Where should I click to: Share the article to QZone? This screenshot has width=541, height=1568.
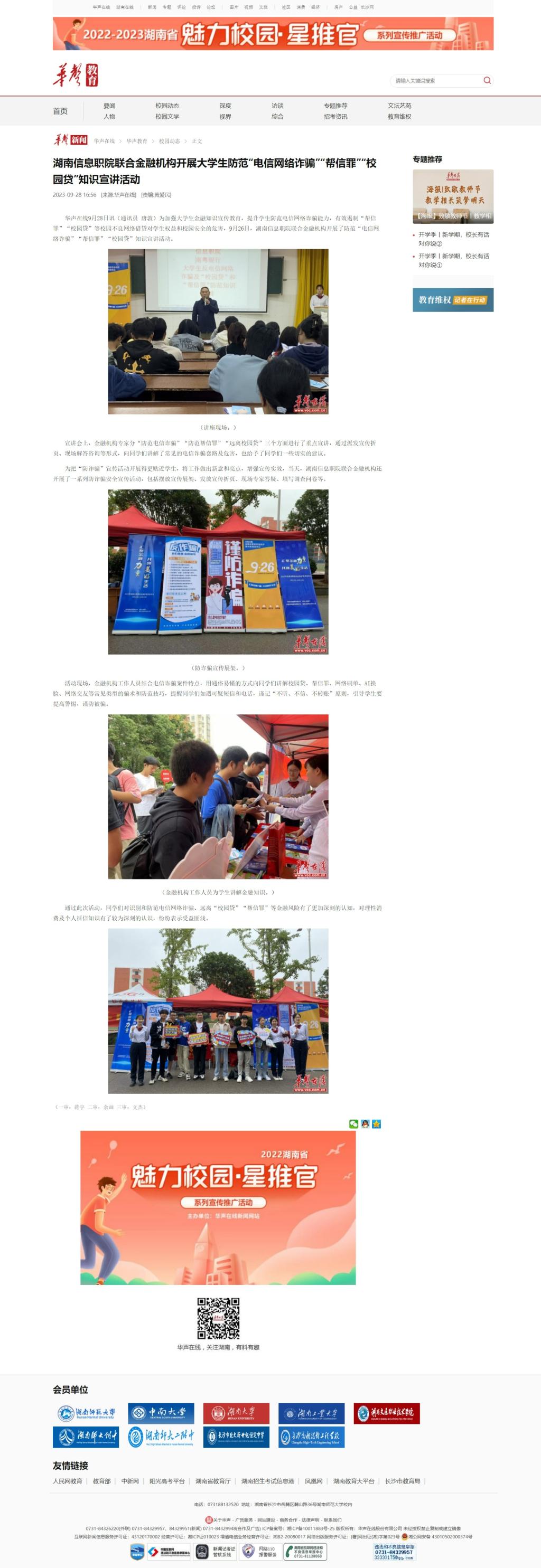[377, 1124]
